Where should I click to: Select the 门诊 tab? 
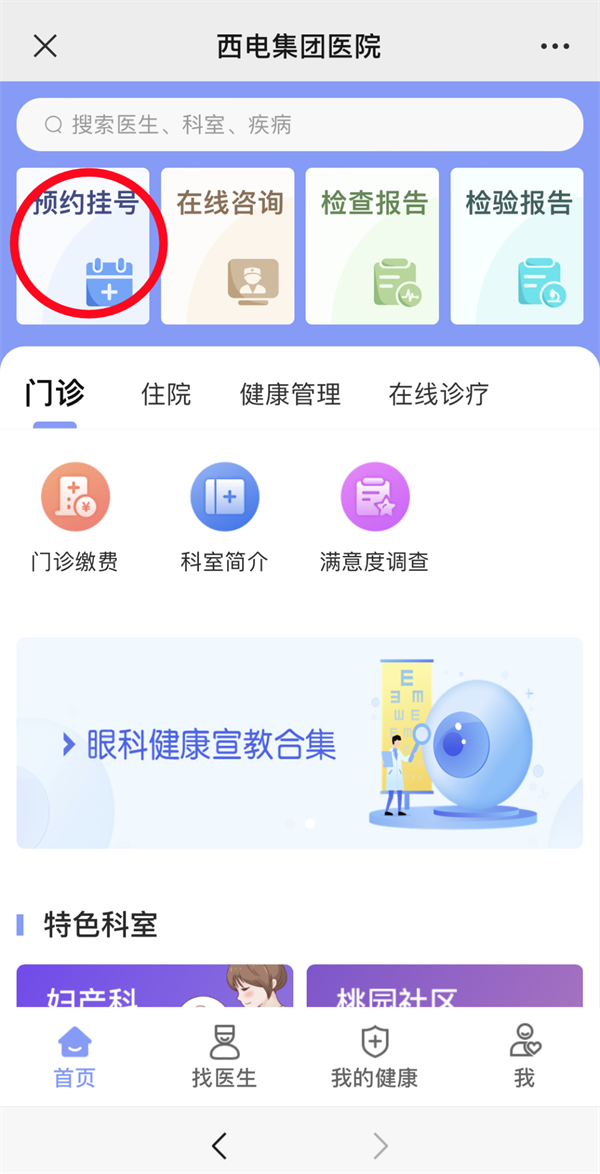(54, 394)
